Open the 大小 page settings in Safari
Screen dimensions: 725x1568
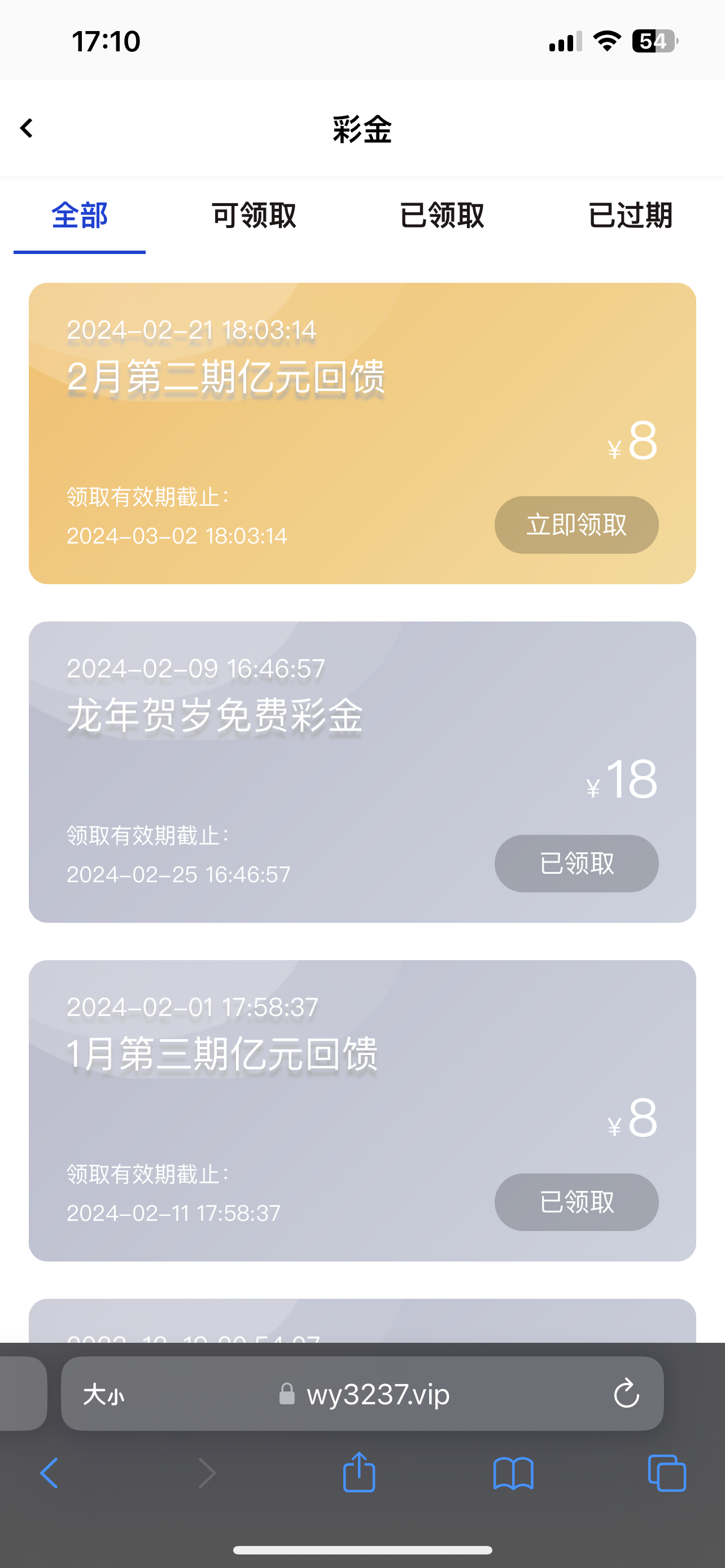click(x=103, y=1394)
